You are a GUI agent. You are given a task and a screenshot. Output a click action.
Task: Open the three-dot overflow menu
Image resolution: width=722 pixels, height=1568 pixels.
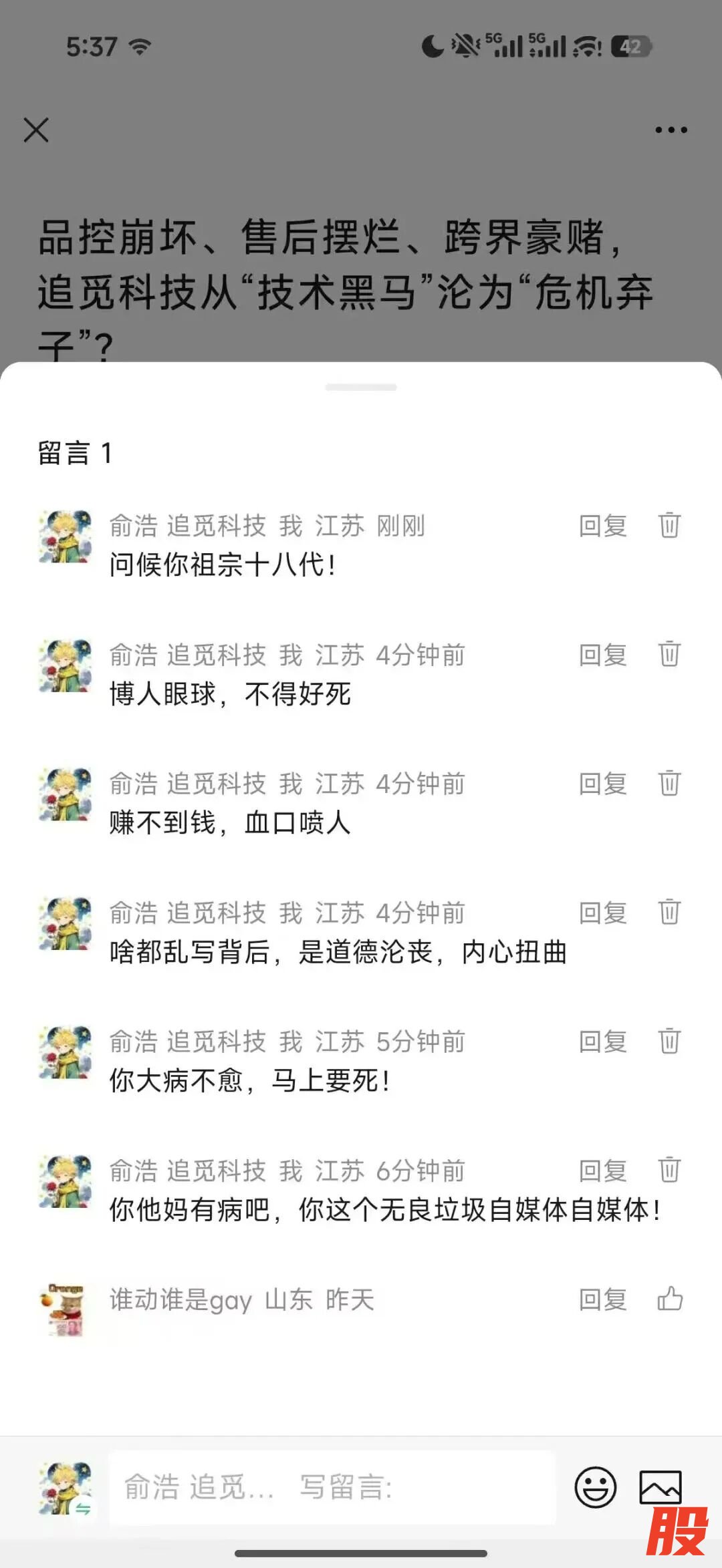[671, 130]
